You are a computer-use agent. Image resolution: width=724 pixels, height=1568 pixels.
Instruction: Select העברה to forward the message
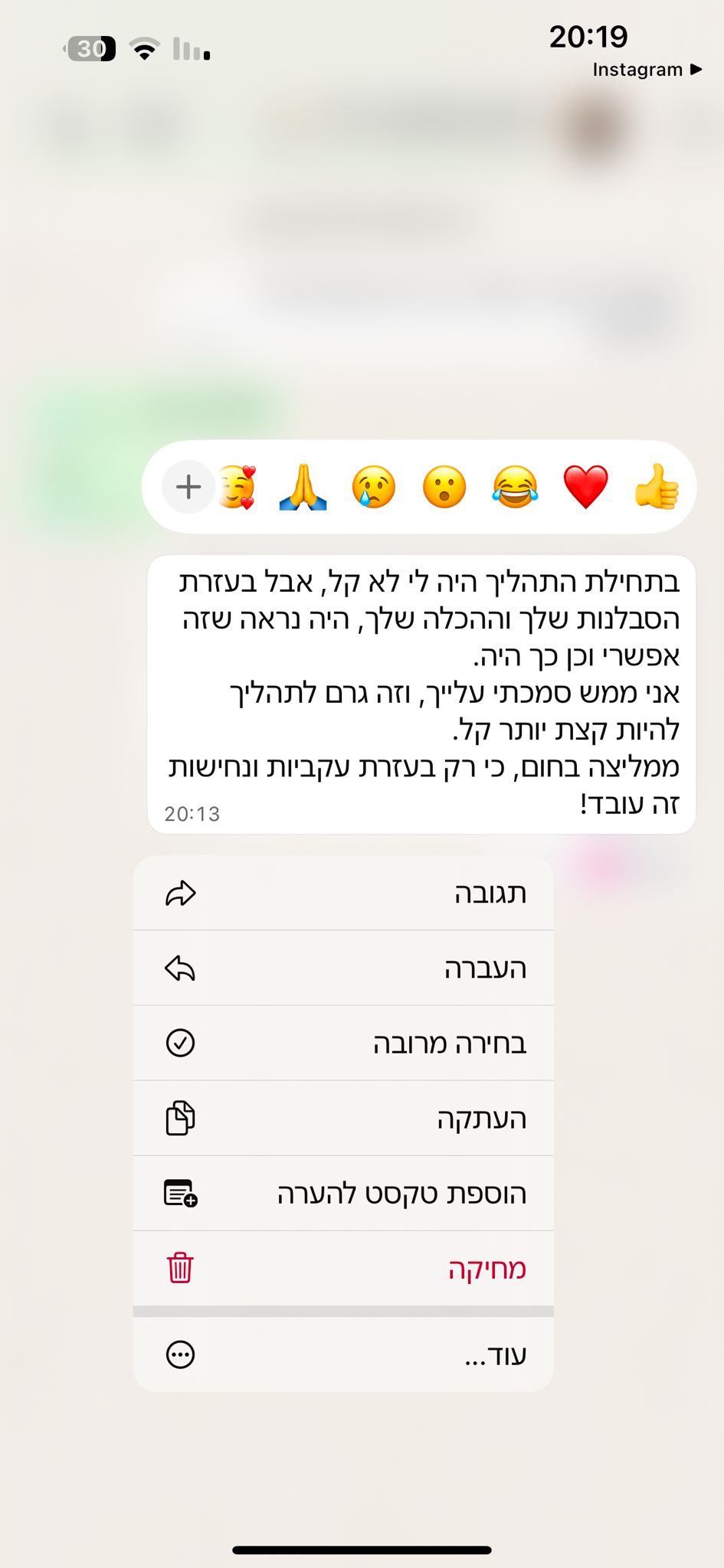pyautogui.click(x=343, y=969)
